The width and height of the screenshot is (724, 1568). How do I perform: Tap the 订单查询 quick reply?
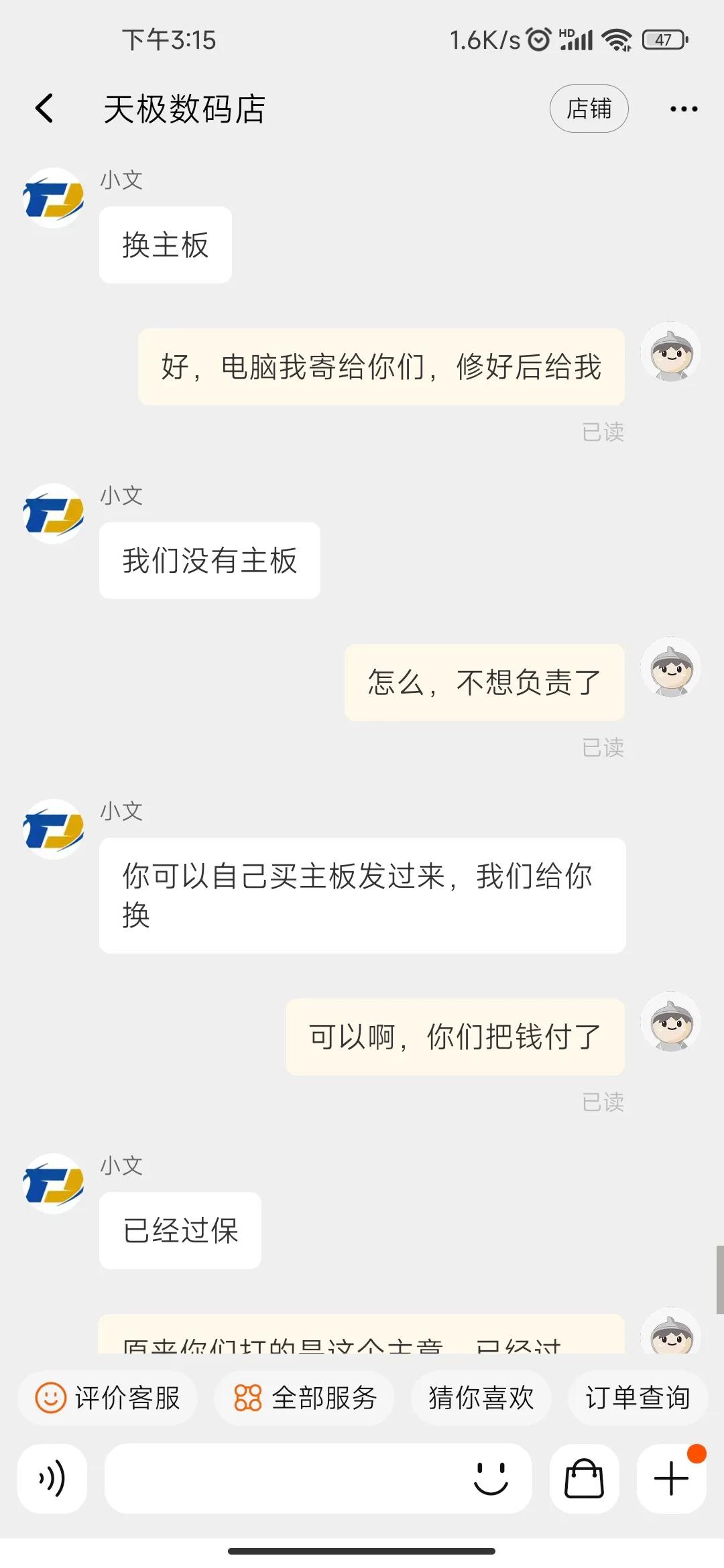[638, 1398]
